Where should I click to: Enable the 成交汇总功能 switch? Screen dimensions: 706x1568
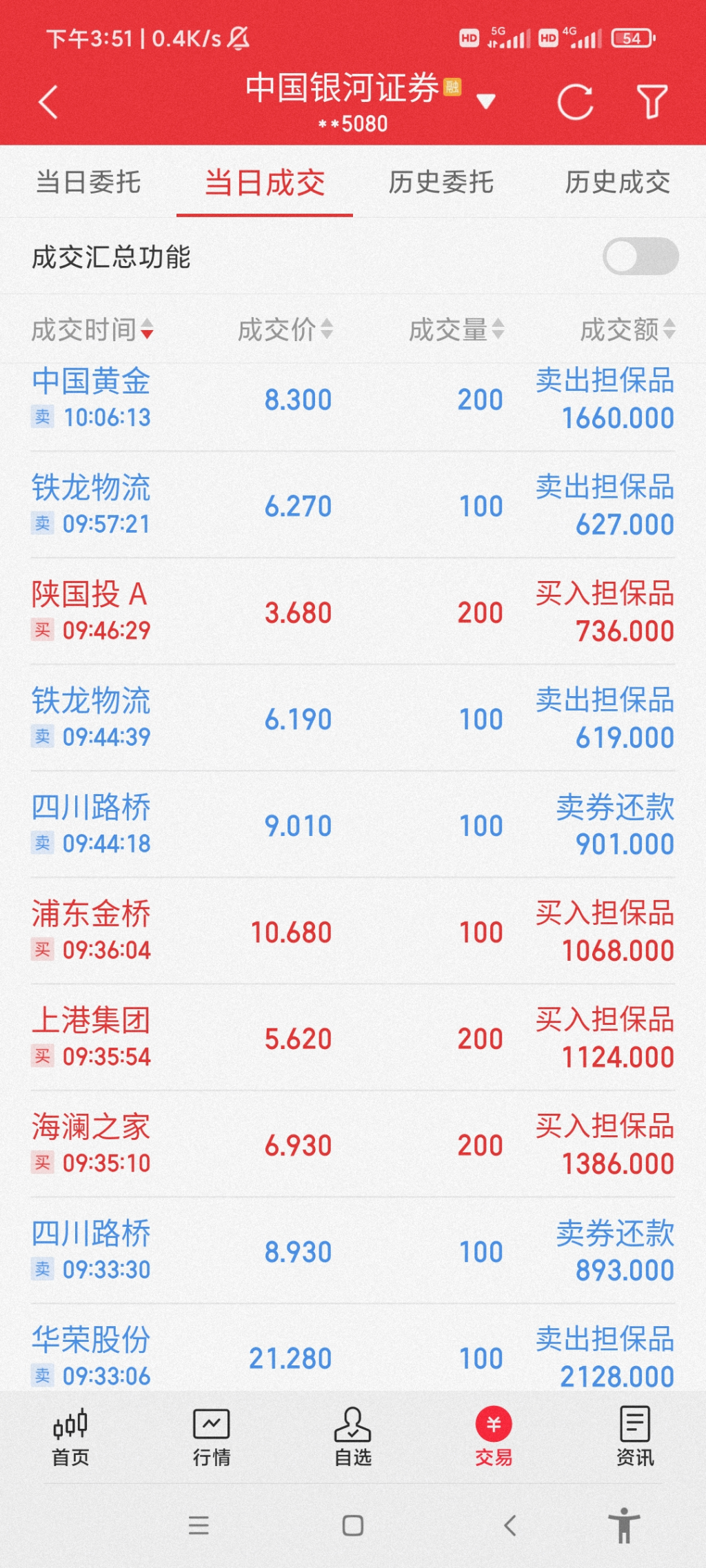[x=640, y=256]
